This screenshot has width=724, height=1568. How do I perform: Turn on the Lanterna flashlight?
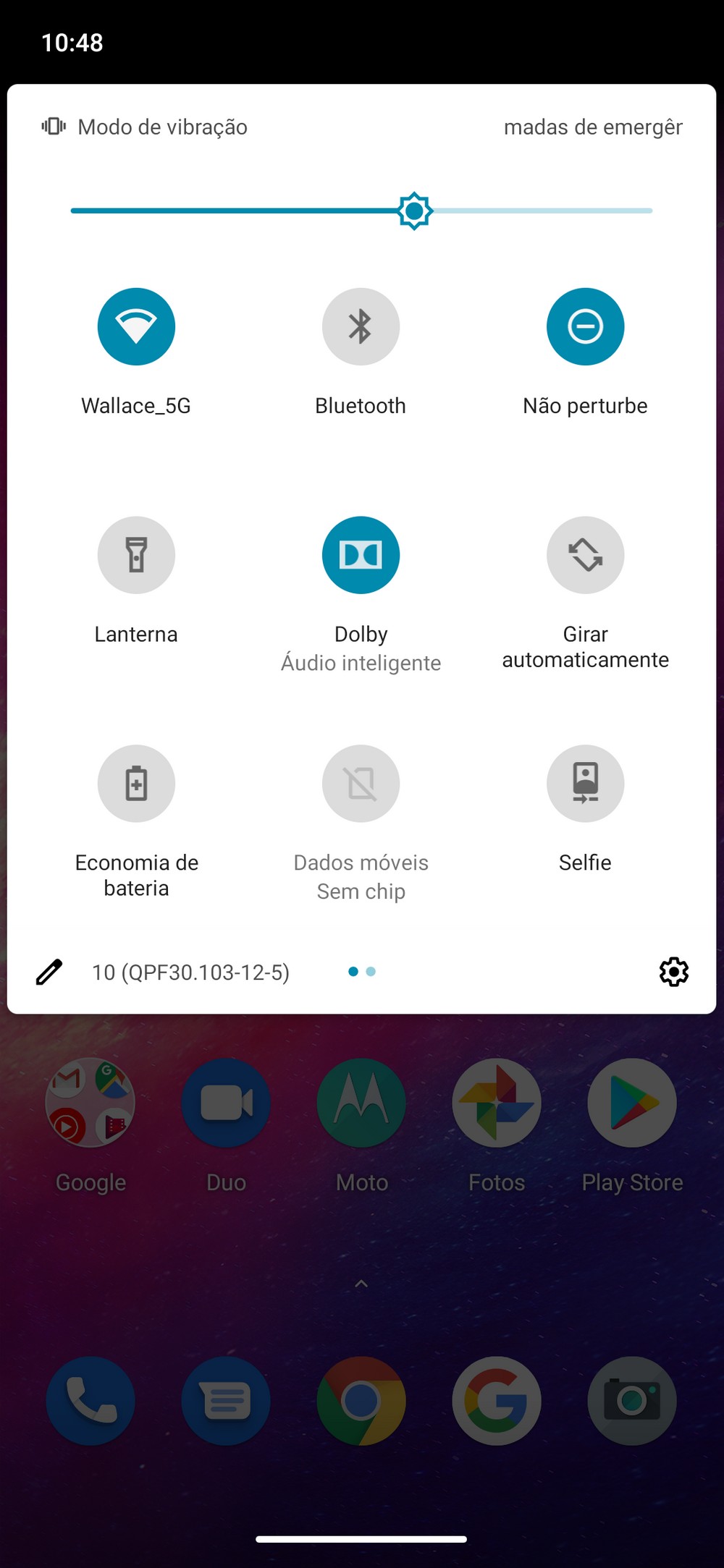136,555
